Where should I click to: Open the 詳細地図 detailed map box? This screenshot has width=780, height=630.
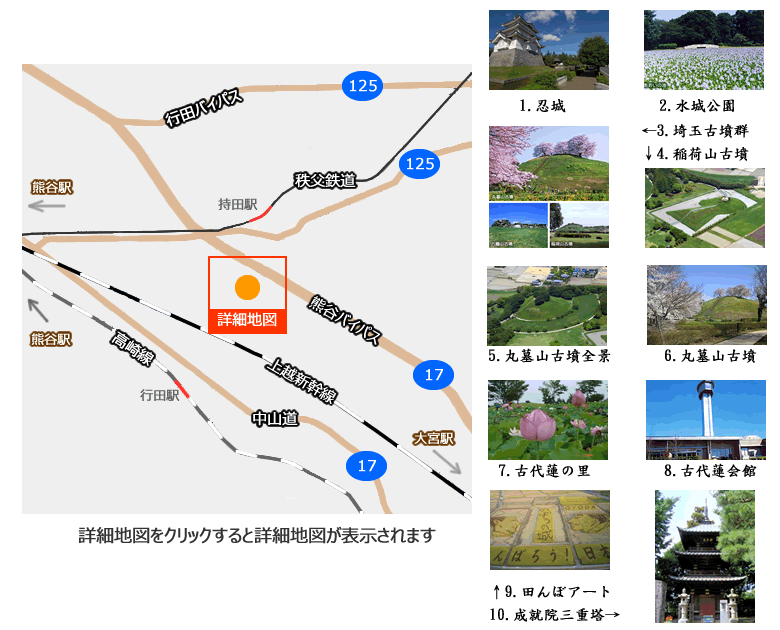point(247,295)
